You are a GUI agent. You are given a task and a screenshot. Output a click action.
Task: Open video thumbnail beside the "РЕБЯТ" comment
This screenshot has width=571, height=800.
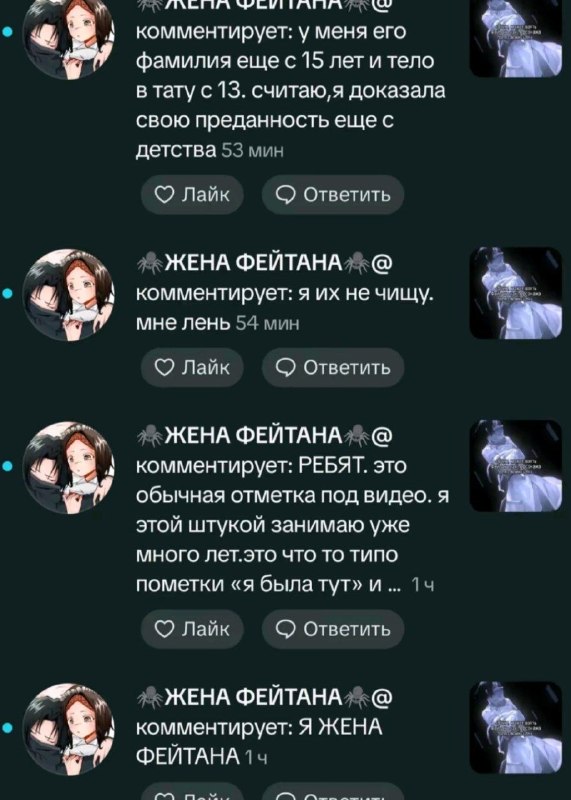[515, 466]
